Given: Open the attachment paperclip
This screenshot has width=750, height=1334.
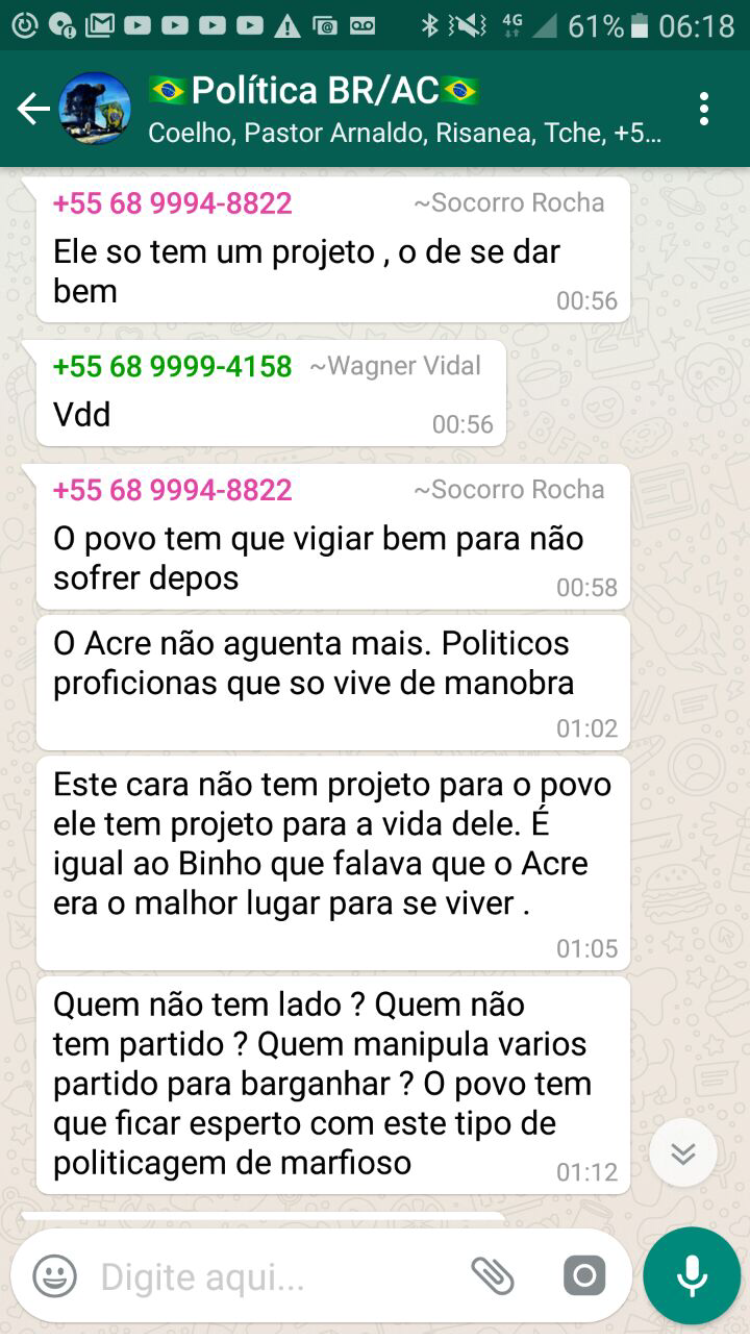Looking at the screenshot, I should click(x=492, y=1276).
